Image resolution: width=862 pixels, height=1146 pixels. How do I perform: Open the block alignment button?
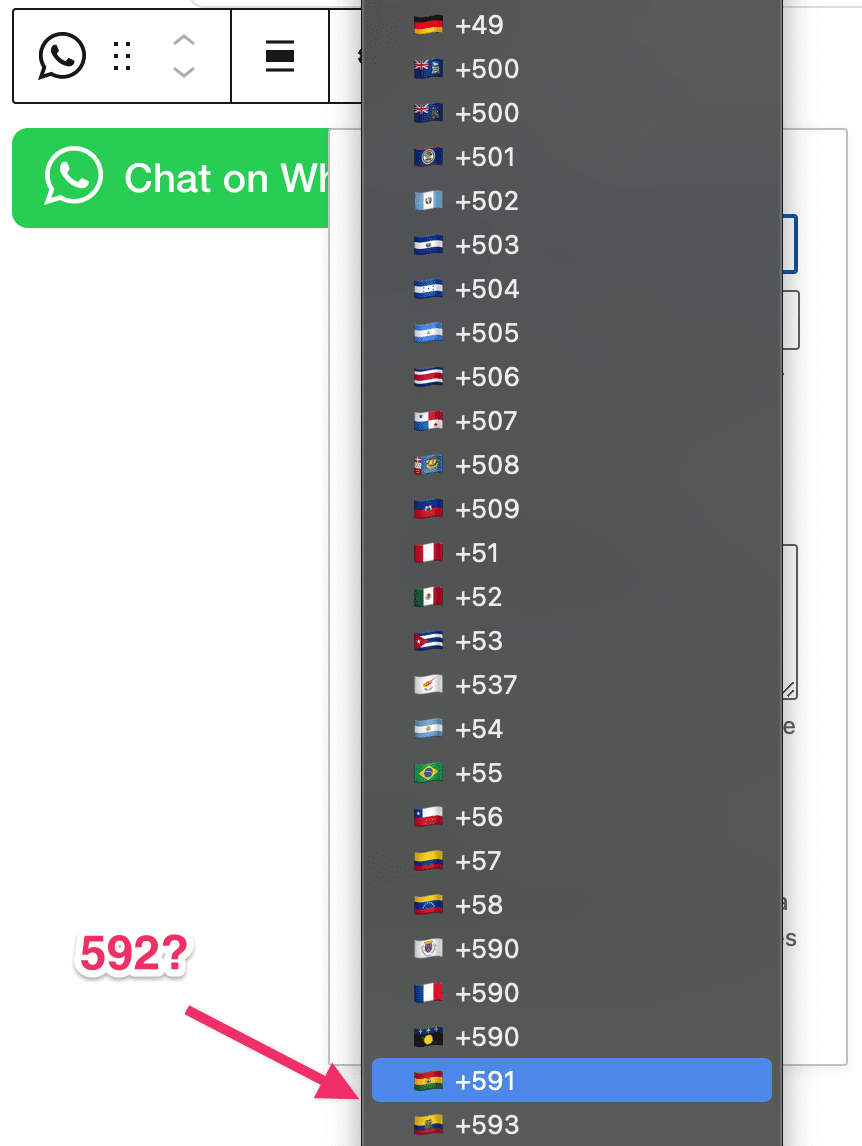tap(280, 56)
